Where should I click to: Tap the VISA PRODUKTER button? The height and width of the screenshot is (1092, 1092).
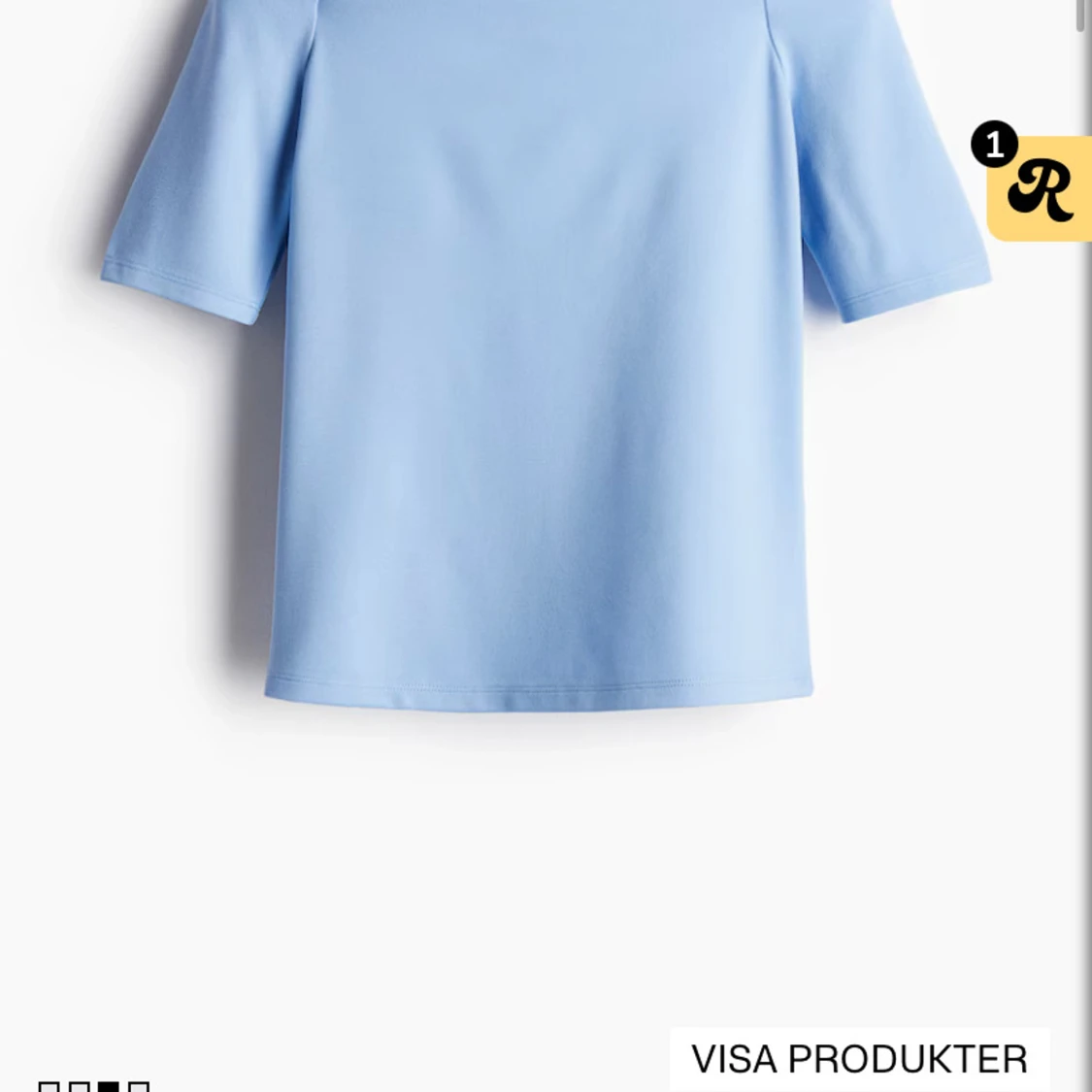tap(859, 1059)
